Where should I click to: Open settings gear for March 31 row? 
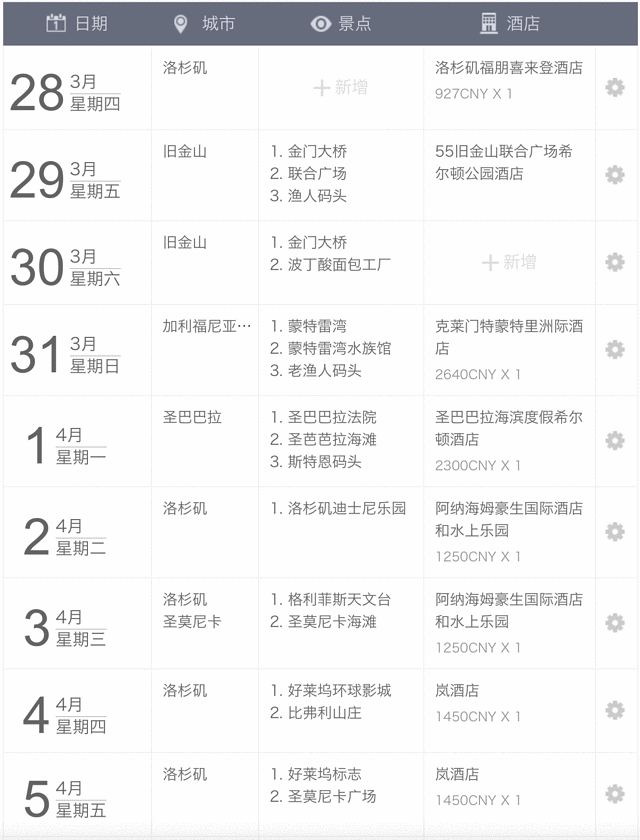pyautogui.click(x=615, y=349)
